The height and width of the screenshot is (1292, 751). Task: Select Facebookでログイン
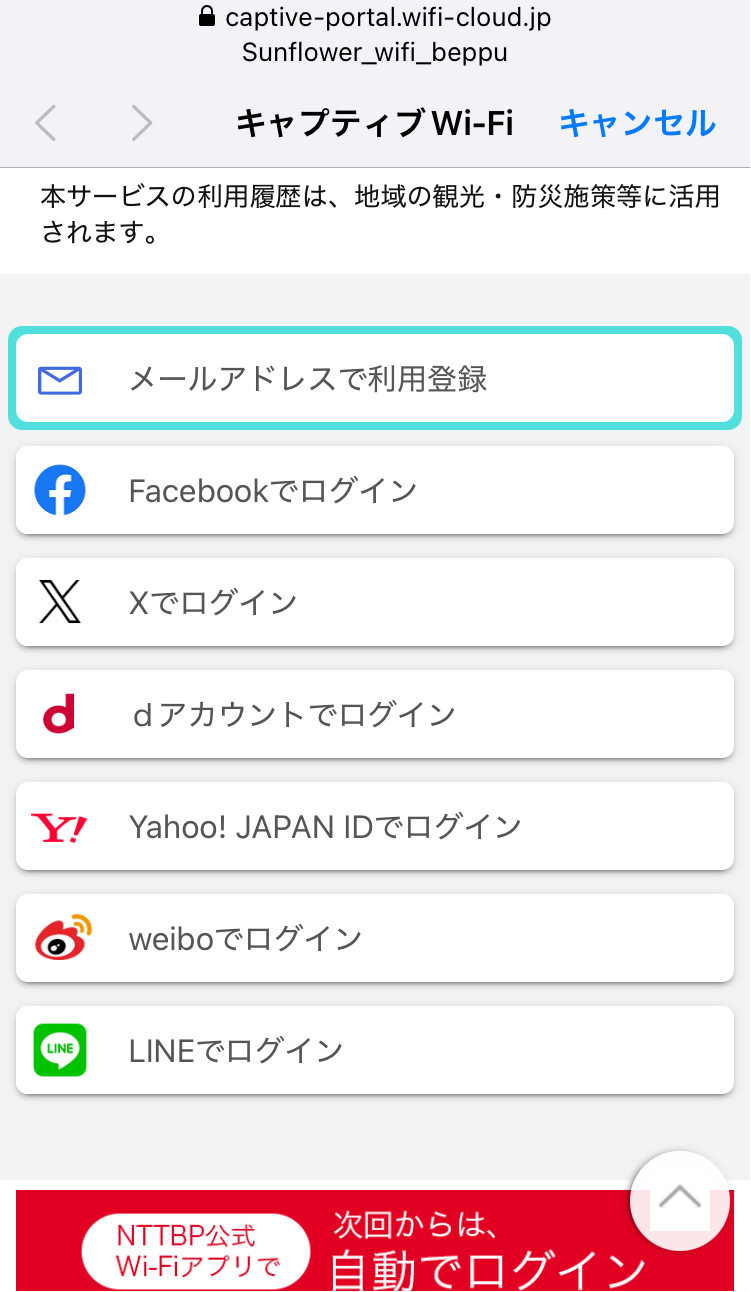[x=375, y=490]
